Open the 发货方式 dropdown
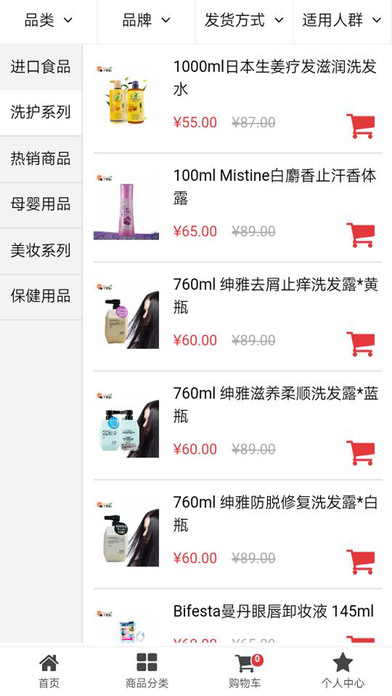392x696 pixels. click(244, 20)
